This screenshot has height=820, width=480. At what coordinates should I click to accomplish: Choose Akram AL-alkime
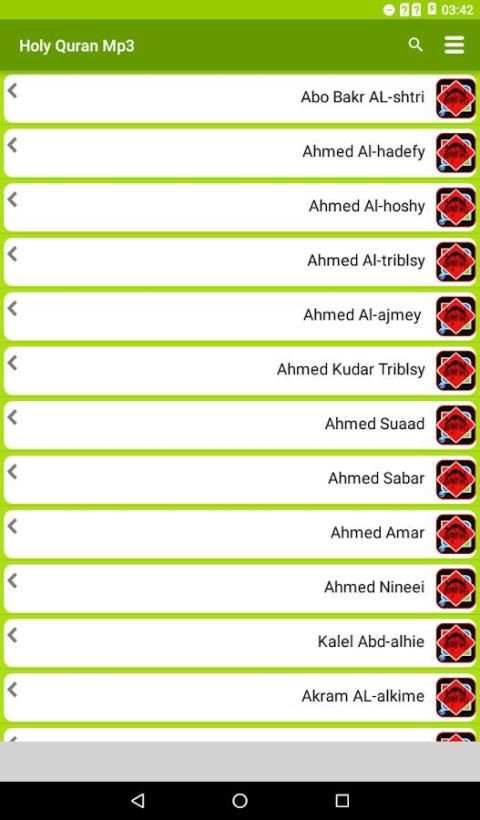point(240,697)
